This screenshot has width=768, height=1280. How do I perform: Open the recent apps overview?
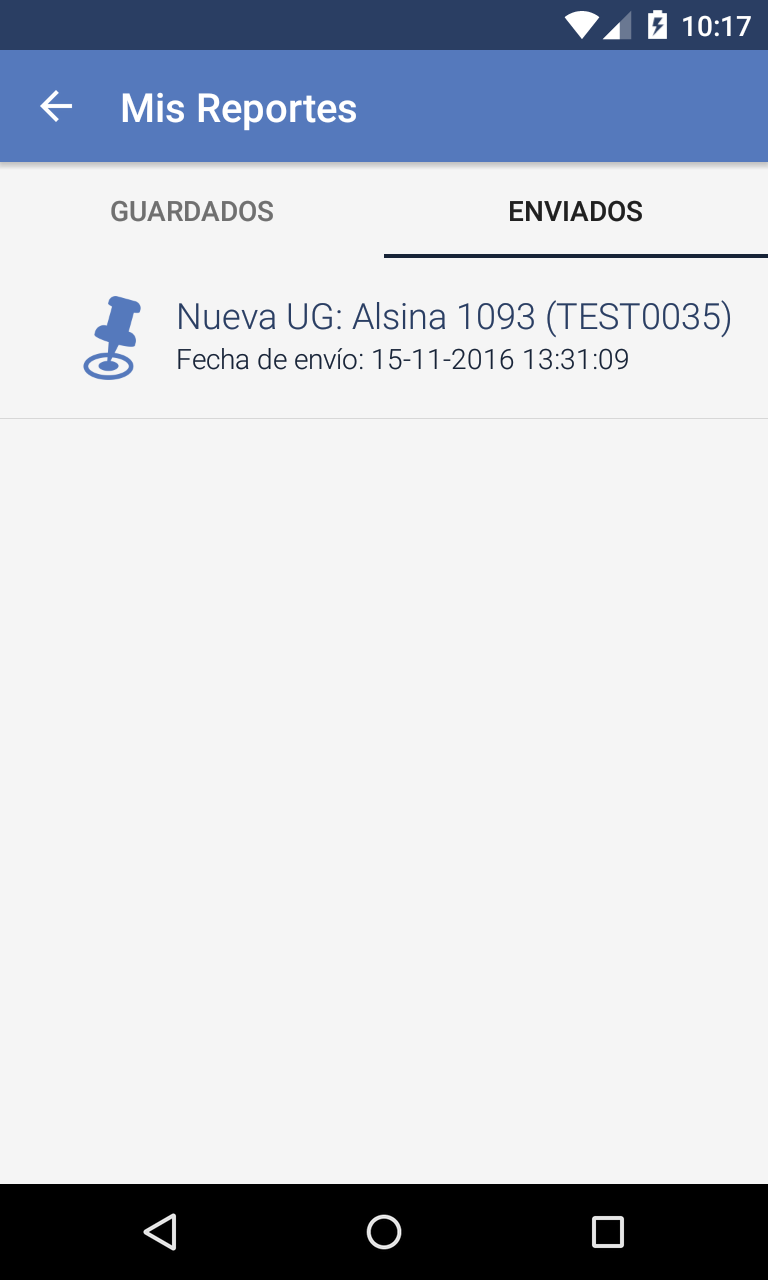click(x=608, y=1232)
